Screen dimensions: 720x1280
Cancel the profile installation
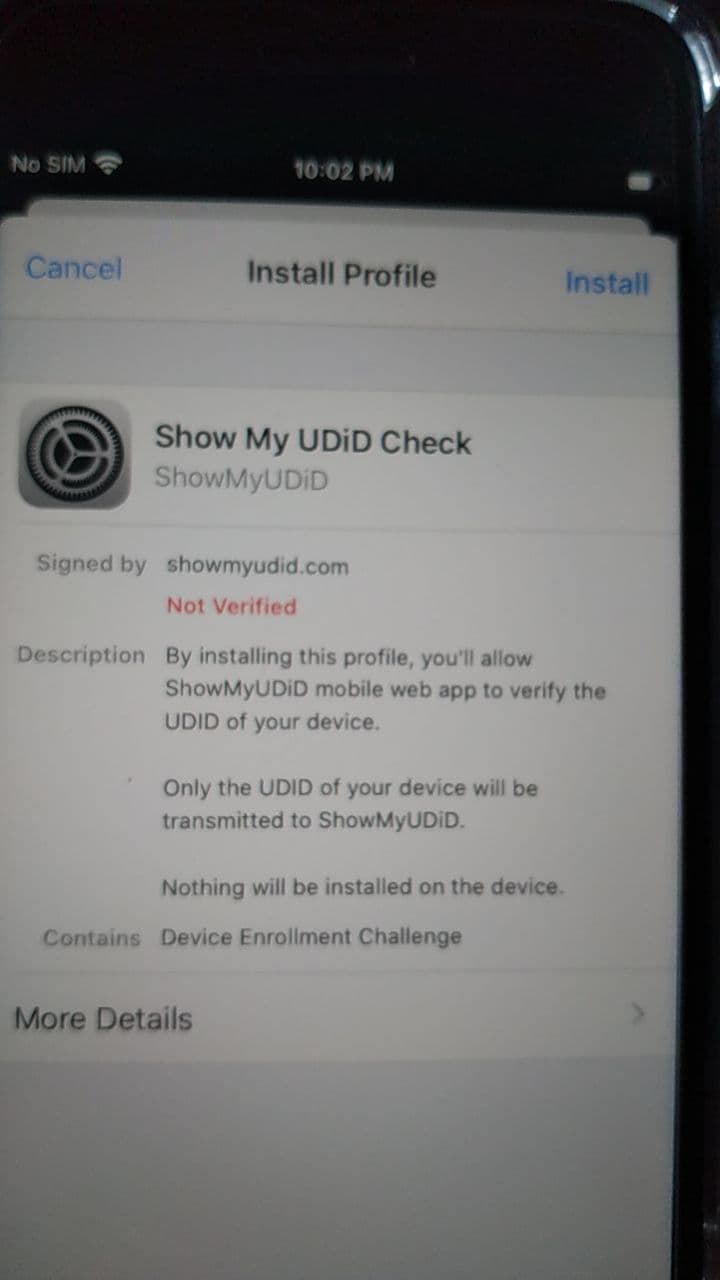click(74, 268)
